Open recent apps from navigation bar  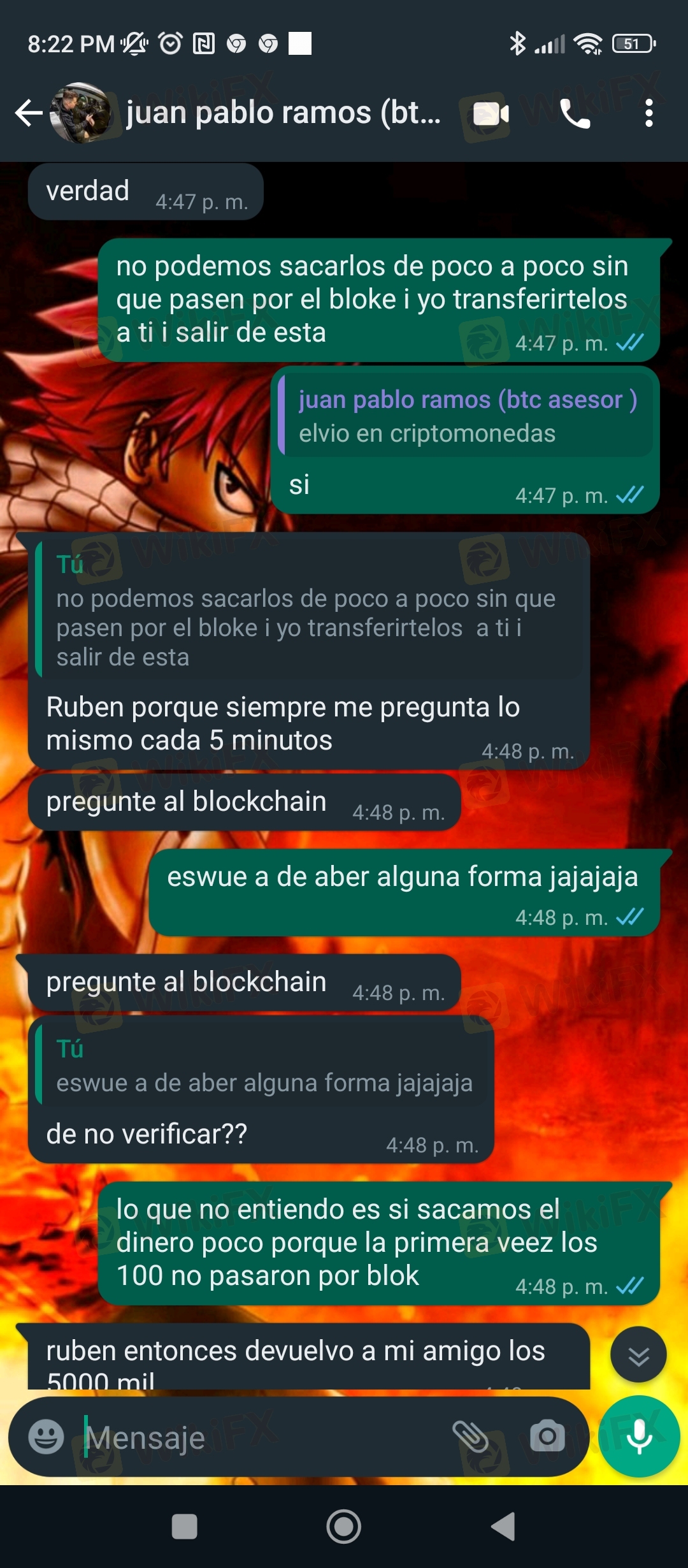pos(185,1527)
